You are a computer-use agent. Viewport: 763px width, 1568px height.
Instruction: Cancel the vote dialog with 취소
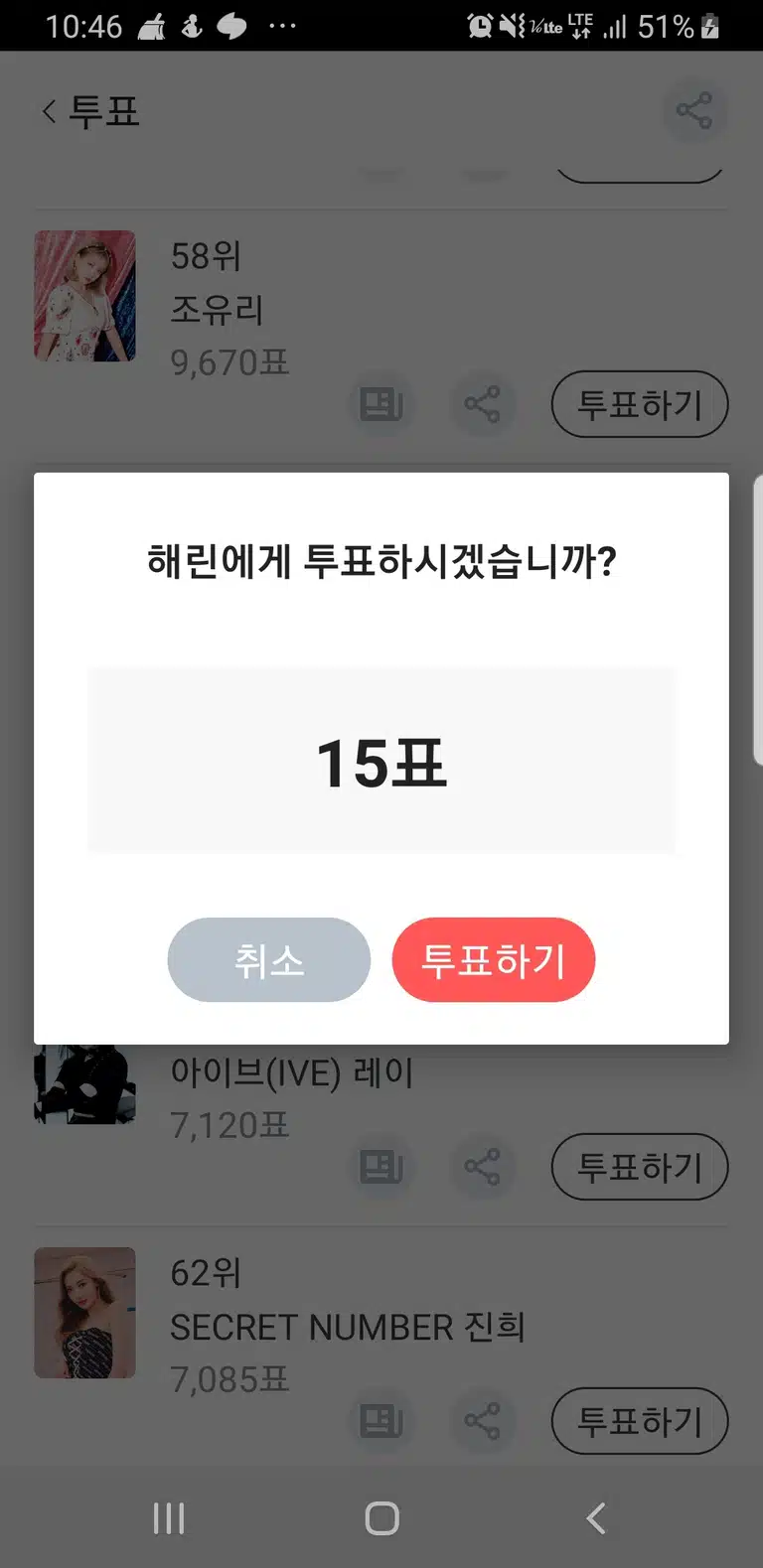[x=269, y=959]
